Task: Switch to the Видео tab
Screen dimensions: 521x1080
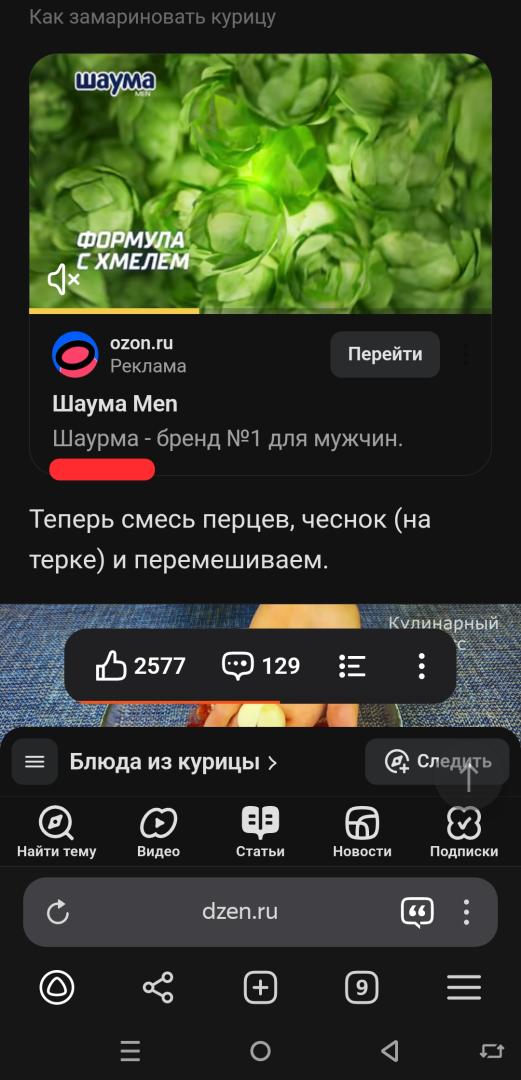Action: pos(159,832)
